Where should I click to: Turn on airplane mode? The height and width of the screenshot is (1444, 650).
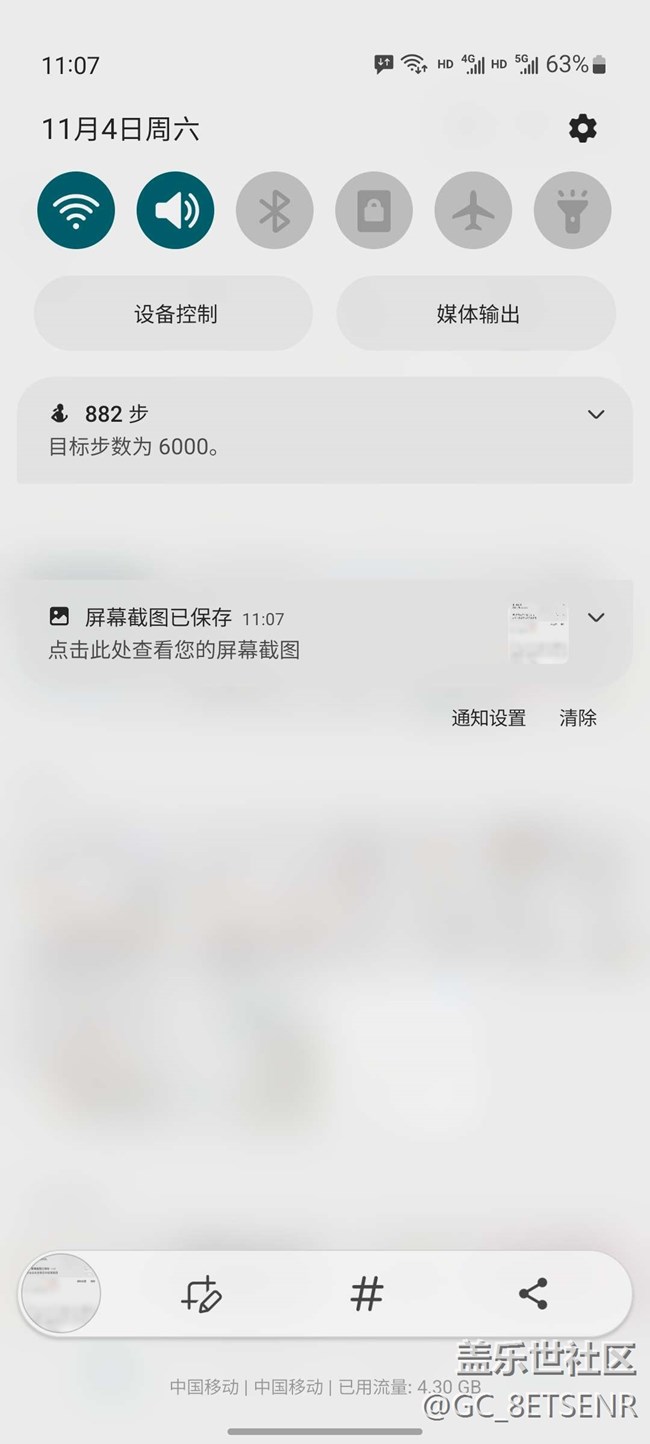point(473,211)
